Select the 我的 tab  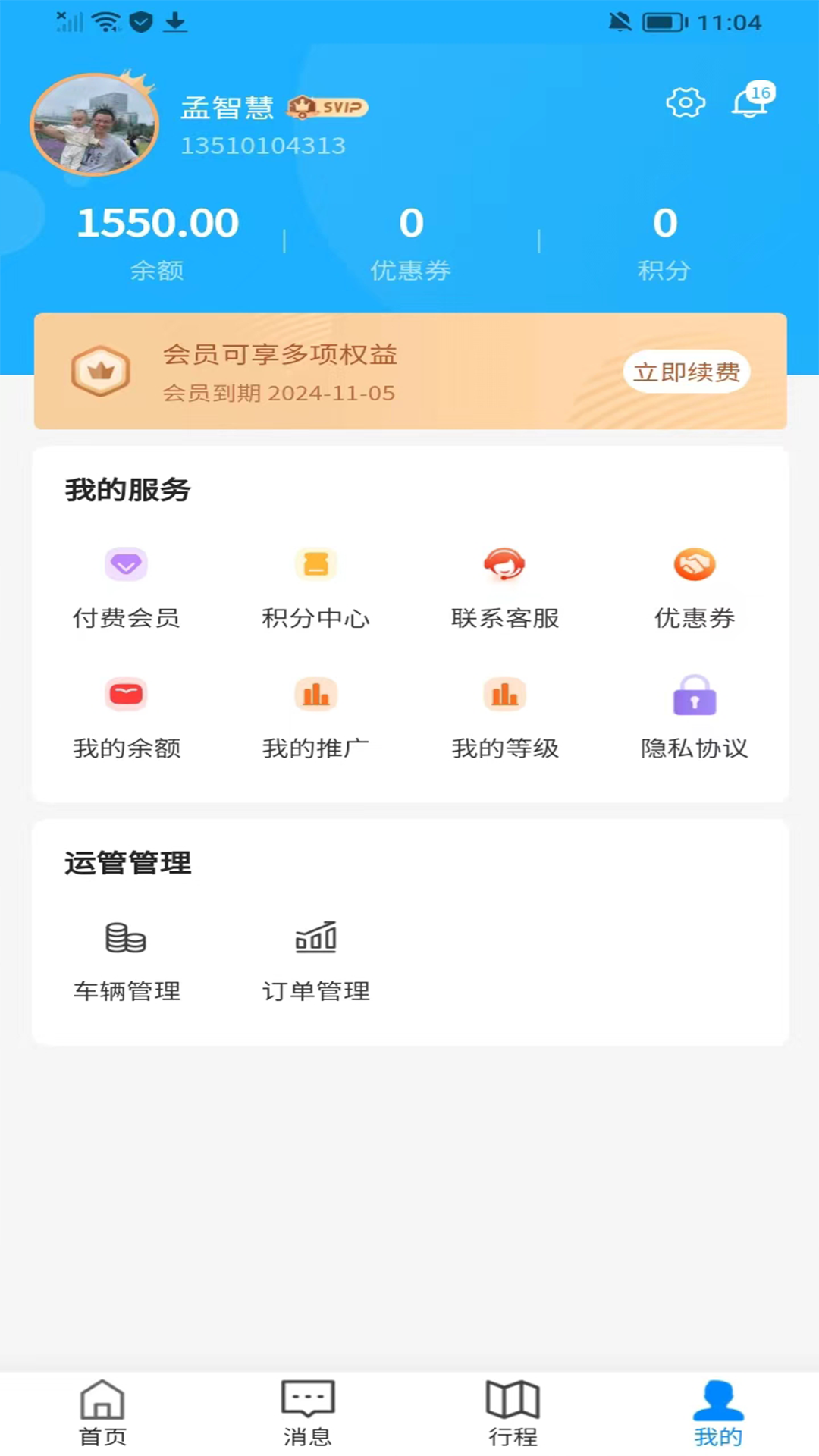[x=718, y=1414]
